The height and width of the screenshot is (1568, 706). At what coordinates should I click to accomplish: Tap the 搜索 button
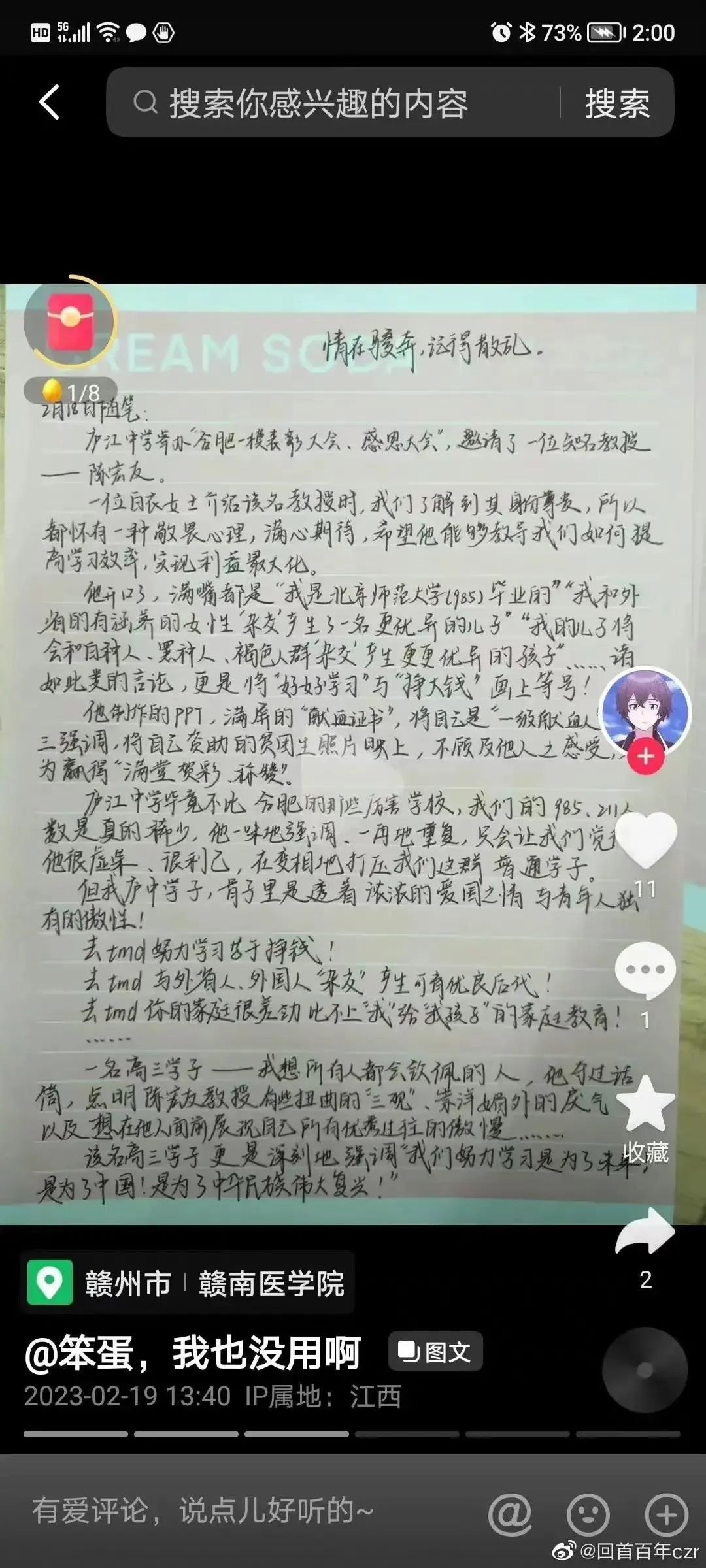tap(617, 103)
